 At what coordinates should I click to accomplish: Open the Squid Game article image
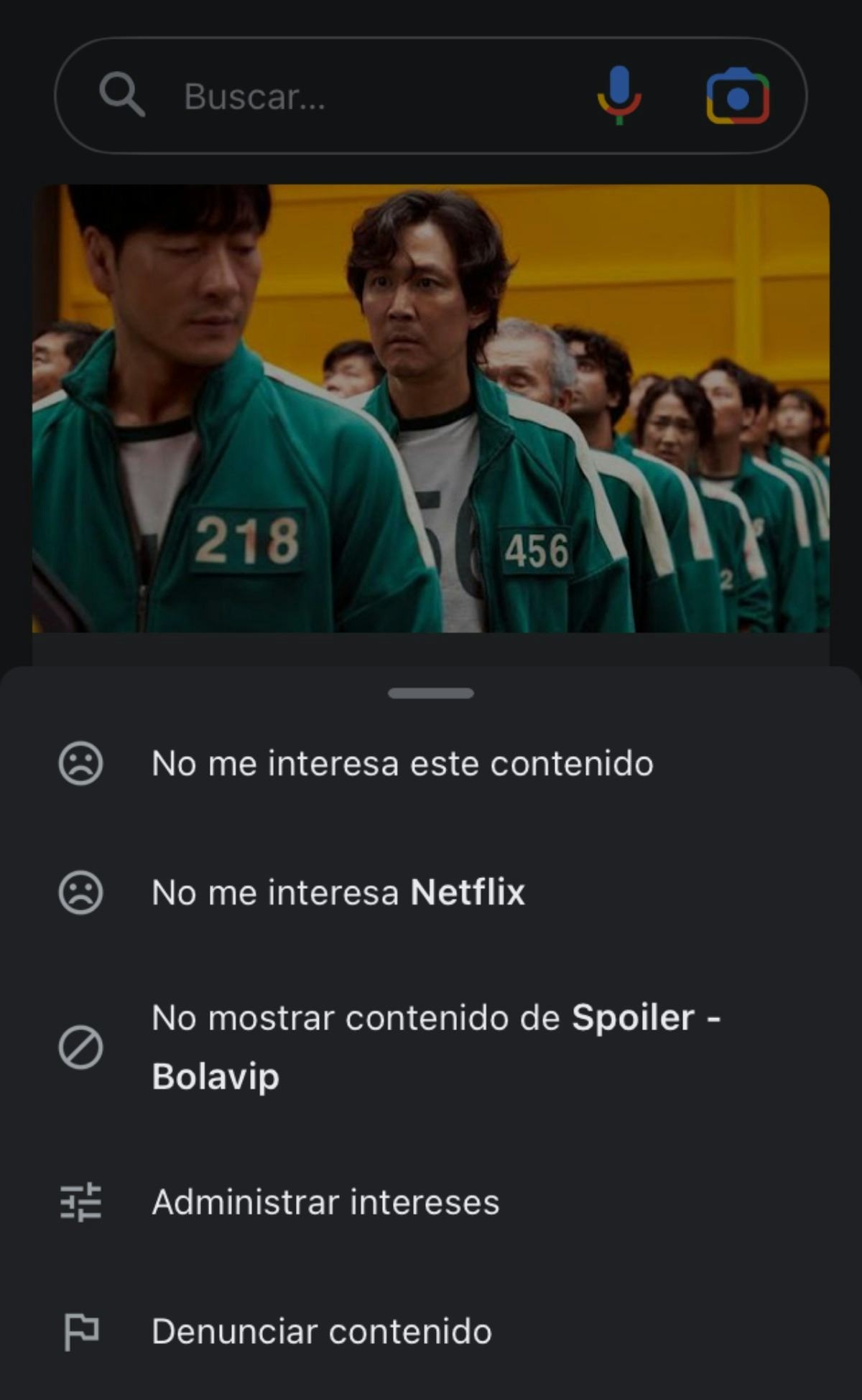coord(431,409)
